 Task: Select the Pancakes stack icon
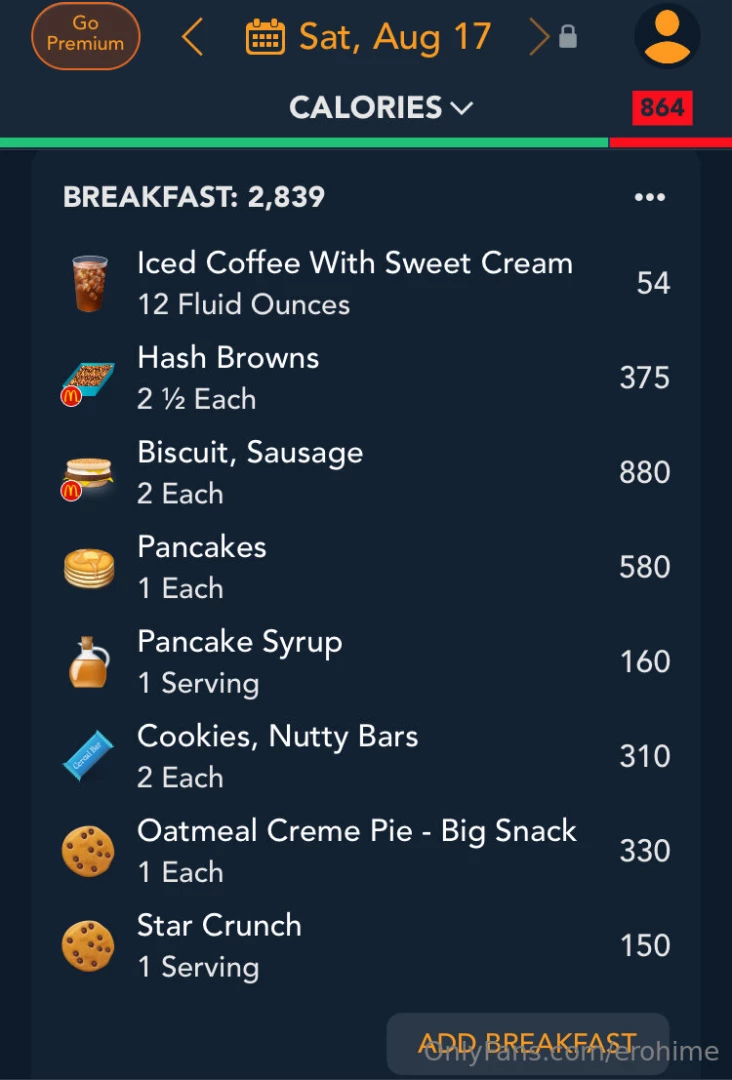pyautogui.click(x=88, y=566)
